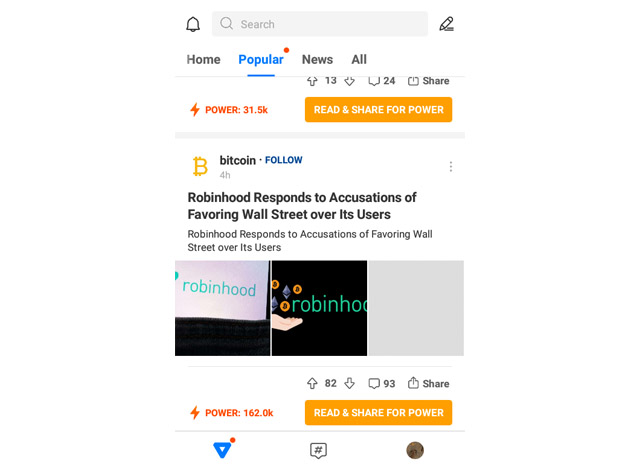Image resolution: width=640 pixels, height=476 pixels.
Task: Switch to the Home tab
Action: 203,59
